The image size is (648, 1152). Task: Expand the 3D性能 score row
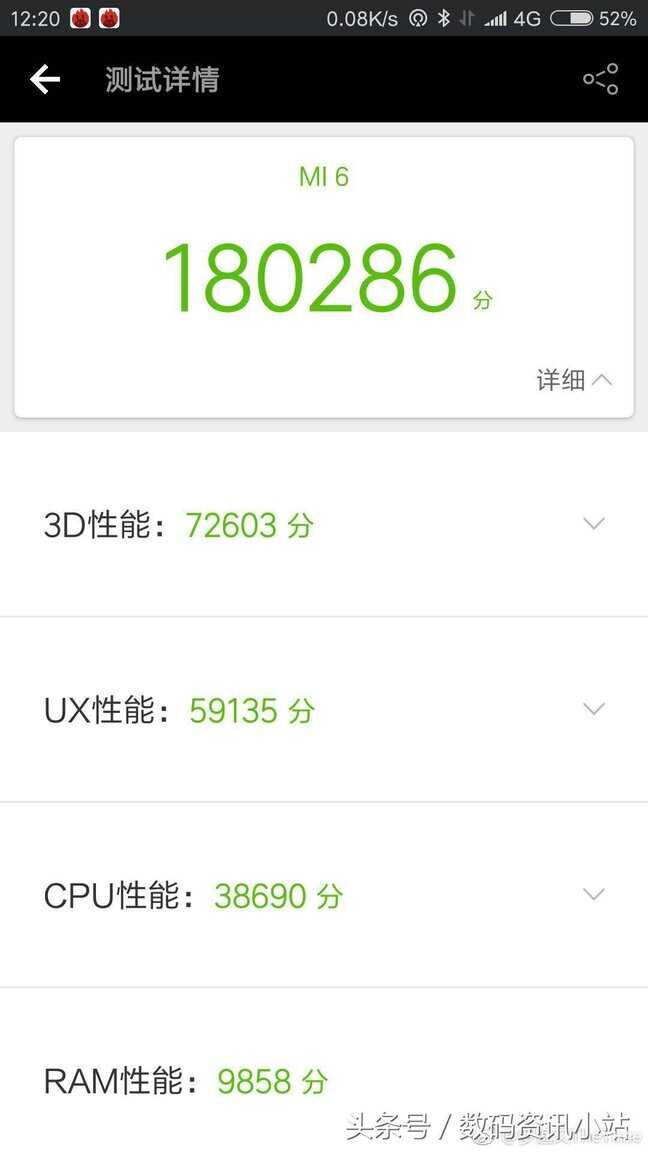(x=594, y=524)
